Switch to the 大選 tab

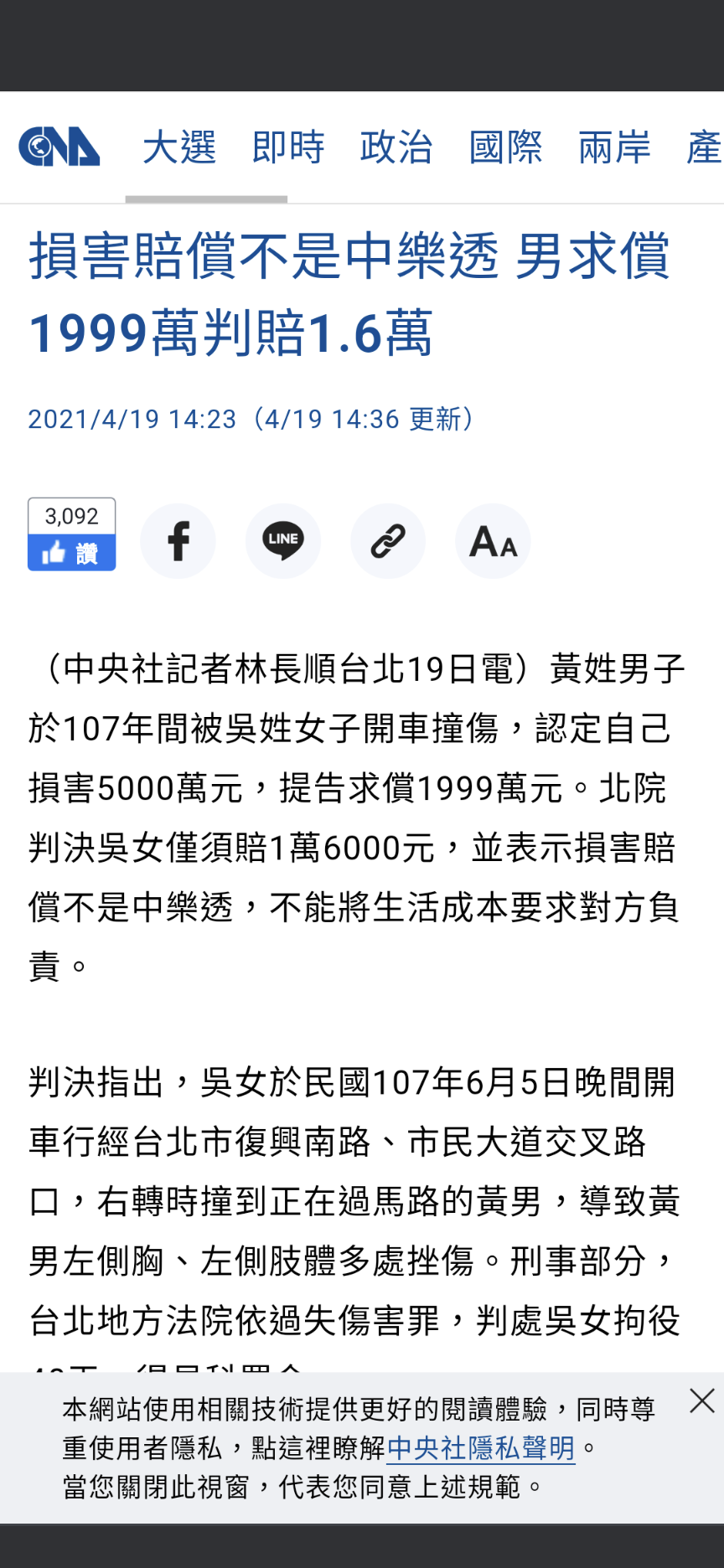(179, 147)
